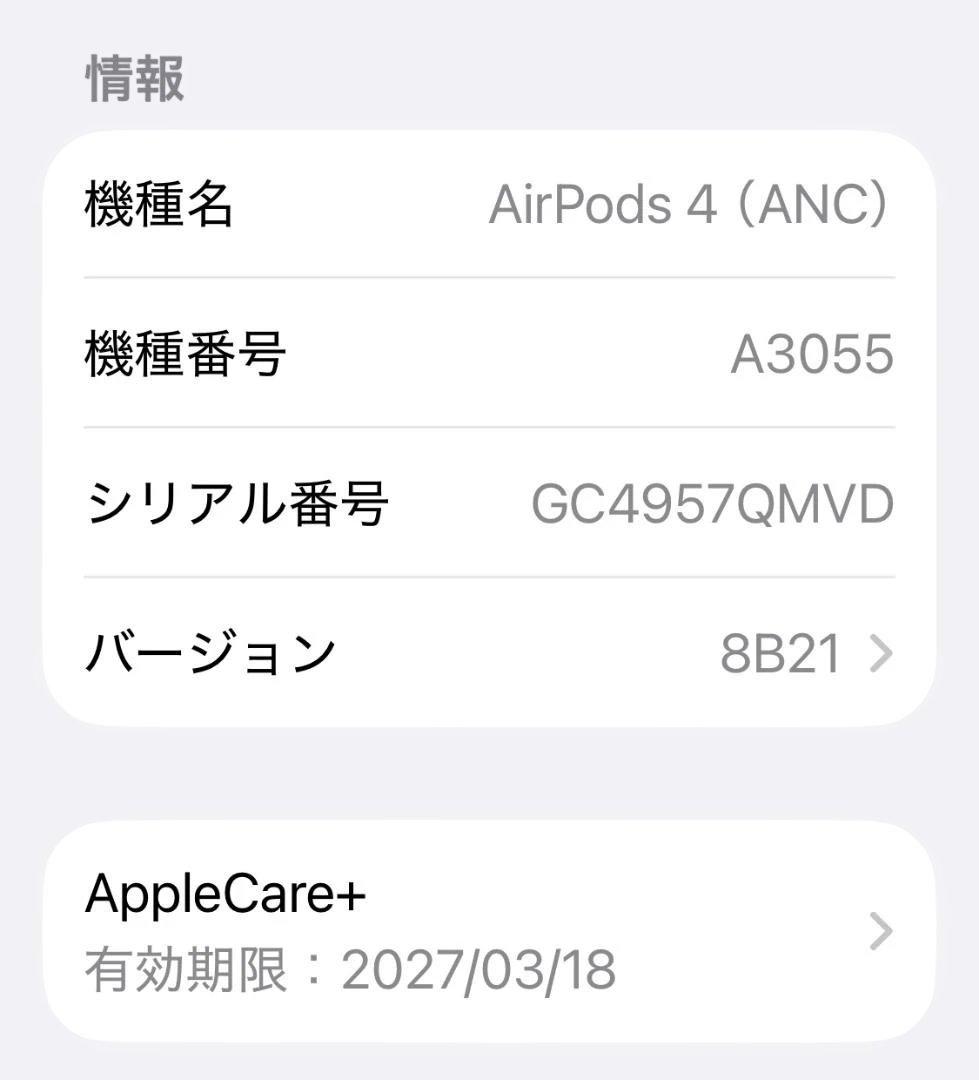This screenshot has height=1080, width=979.
Task: Select the 機種番号 row
Action: point(490,352)
